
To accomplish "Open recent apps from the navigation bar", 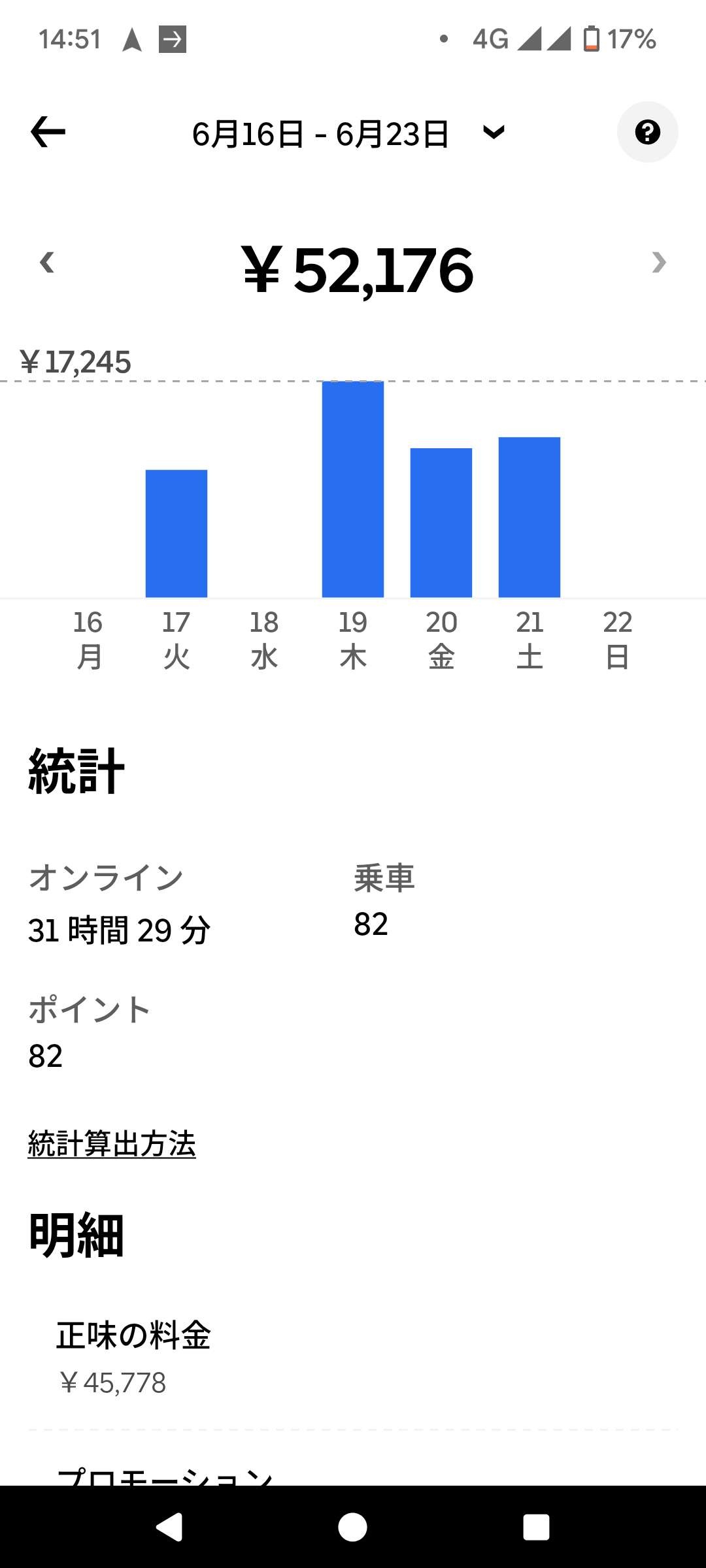I will tap(536, 1527).
